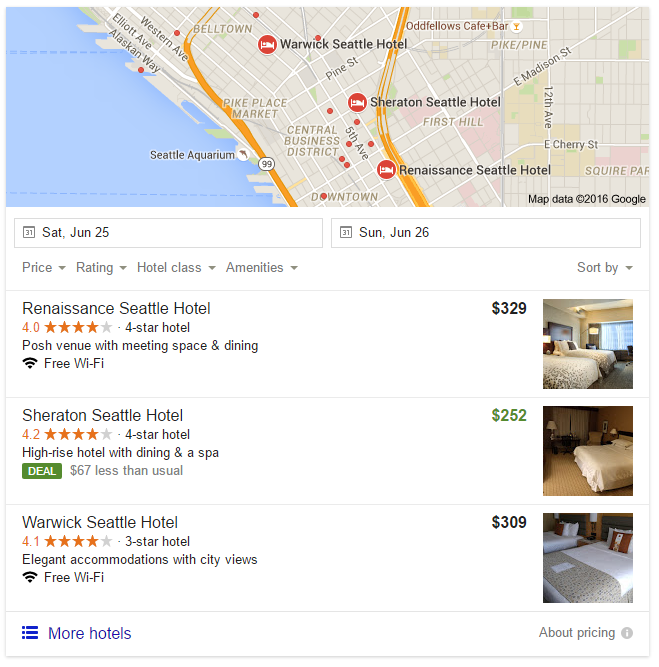
Task: Open About pricing info
Action: click(x=584, y=633)
